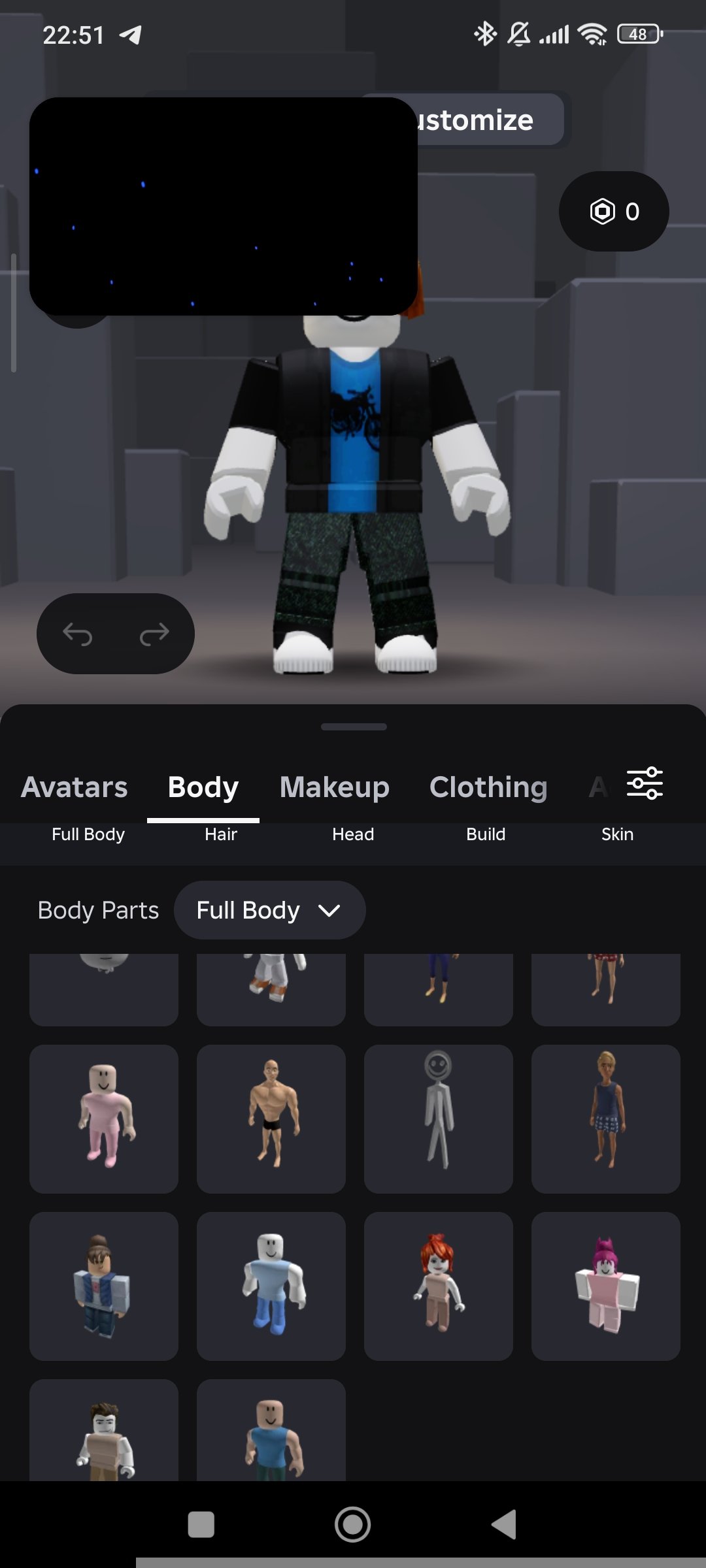Viewport: 706px width, 1568px height.
Task: Select the Build subcategory
Action: 486,834
